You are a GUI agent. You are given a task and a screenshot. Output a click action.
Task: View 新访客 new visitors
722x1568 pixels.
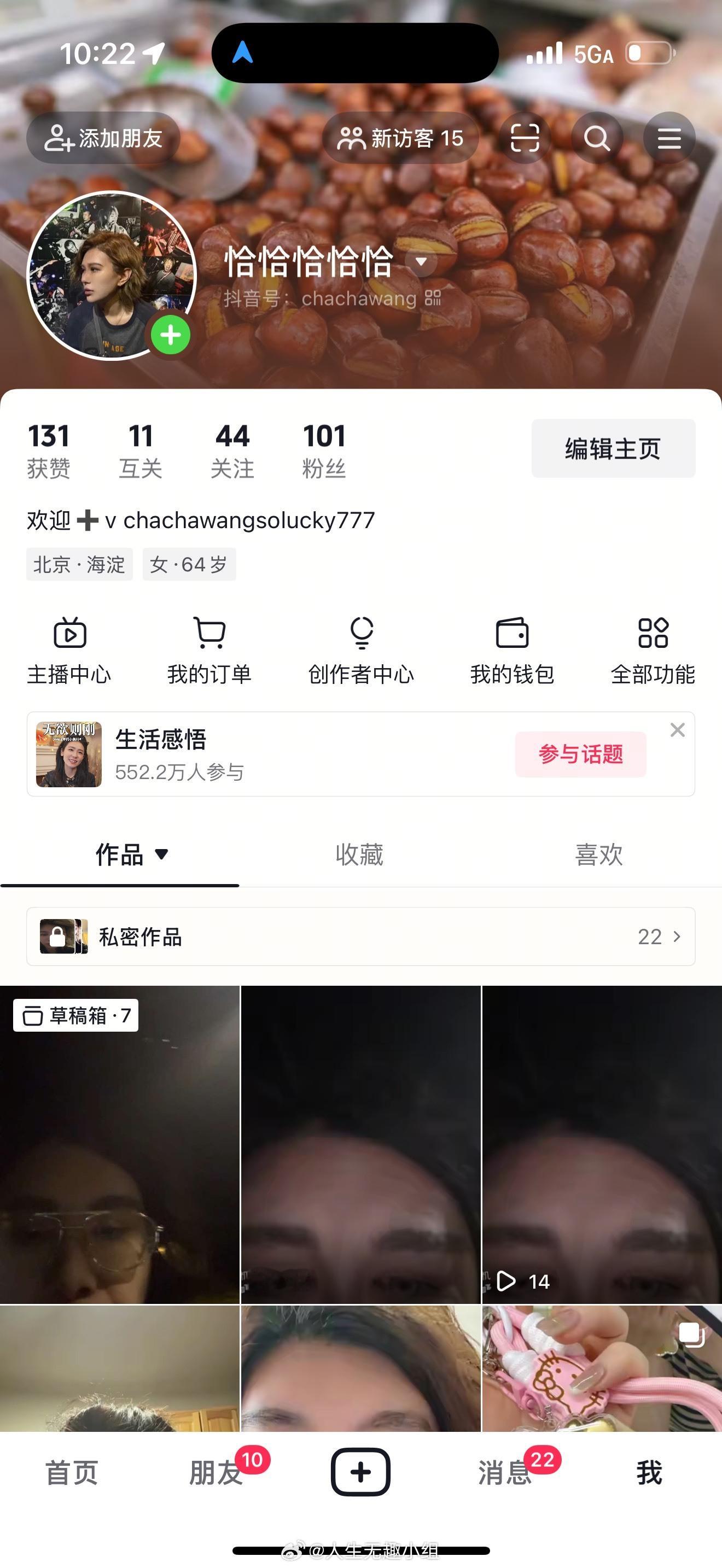(x=402, y=138)
